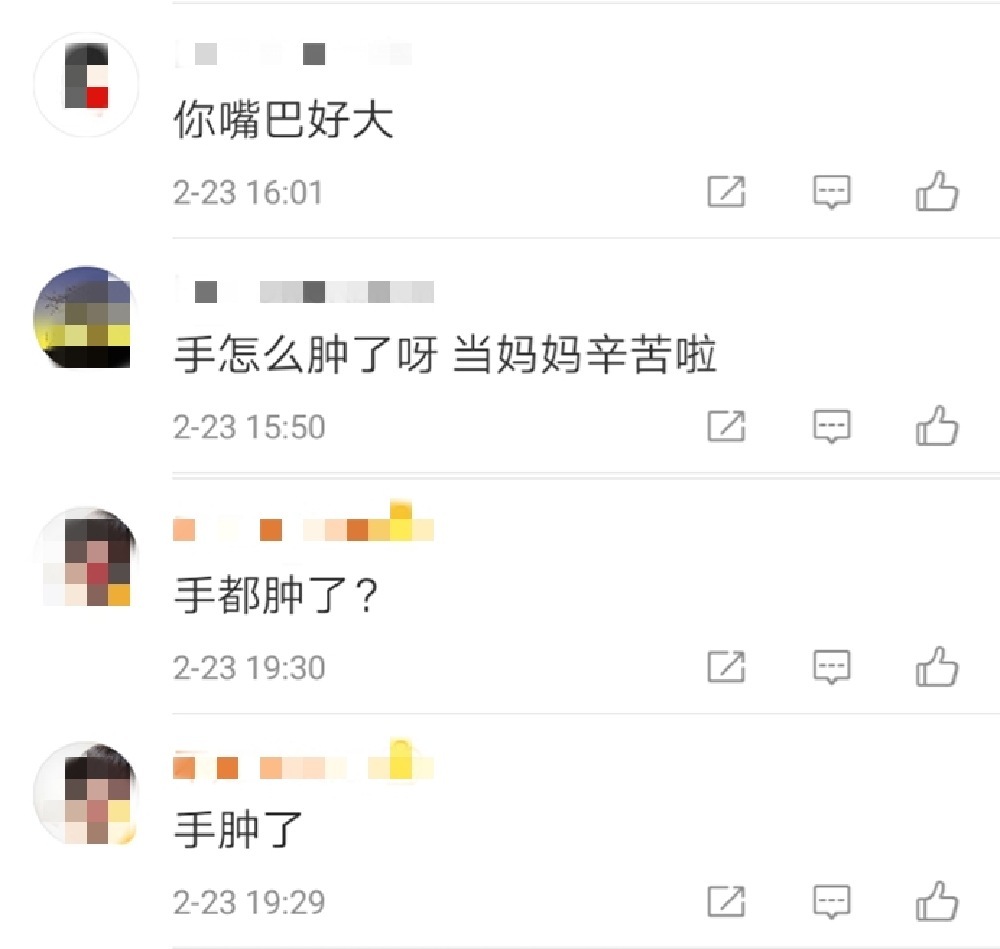This screenshot has width=1000, height=949.
Task: Reply to the comment 你嘴巴好大
Action: coord(831,191)
